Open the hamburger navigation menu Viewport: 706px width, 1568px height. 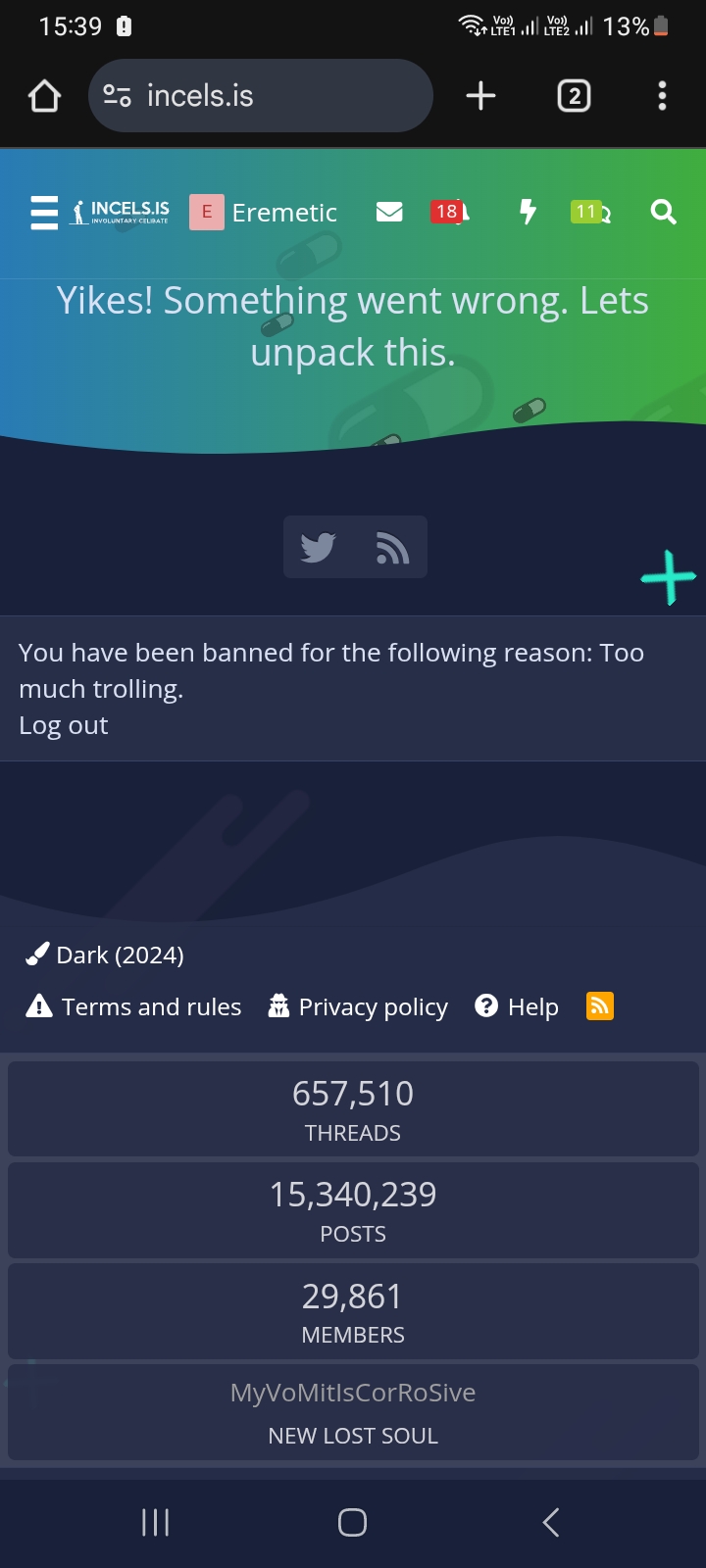(x=44, y=212)
